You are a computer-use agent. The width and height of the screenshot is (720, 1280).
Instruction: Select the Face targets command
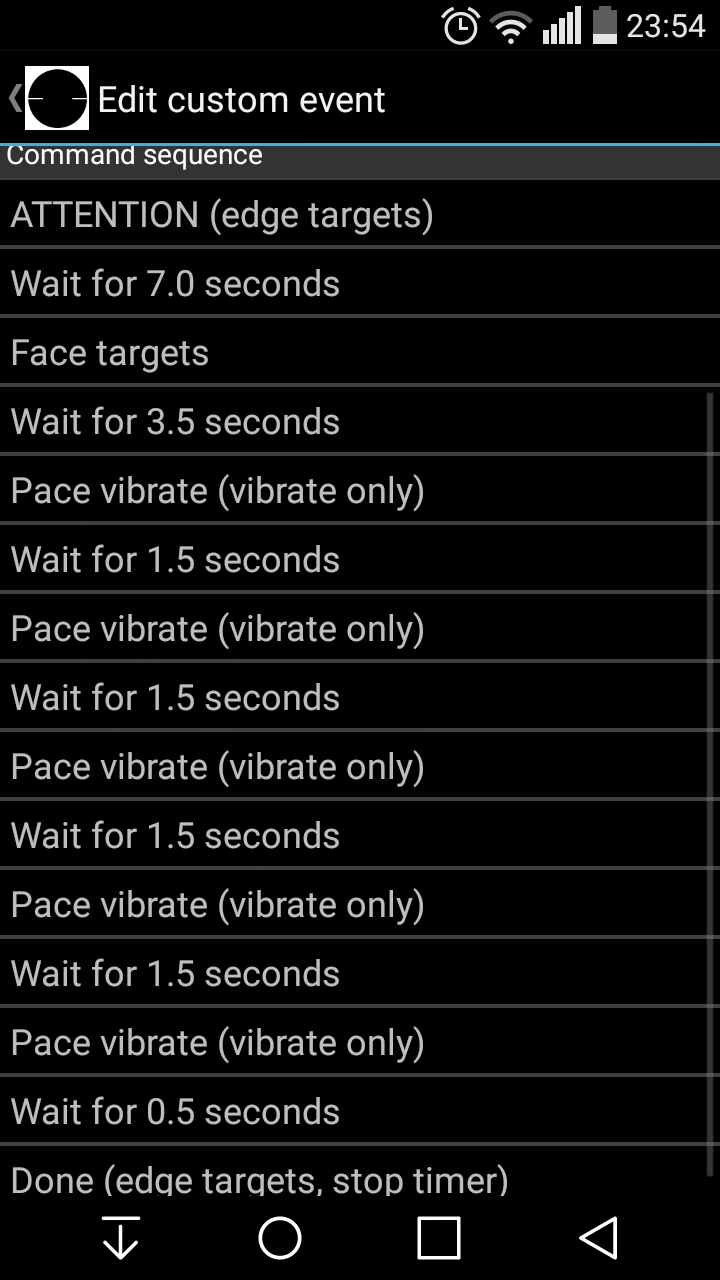(x=360, y=352)
